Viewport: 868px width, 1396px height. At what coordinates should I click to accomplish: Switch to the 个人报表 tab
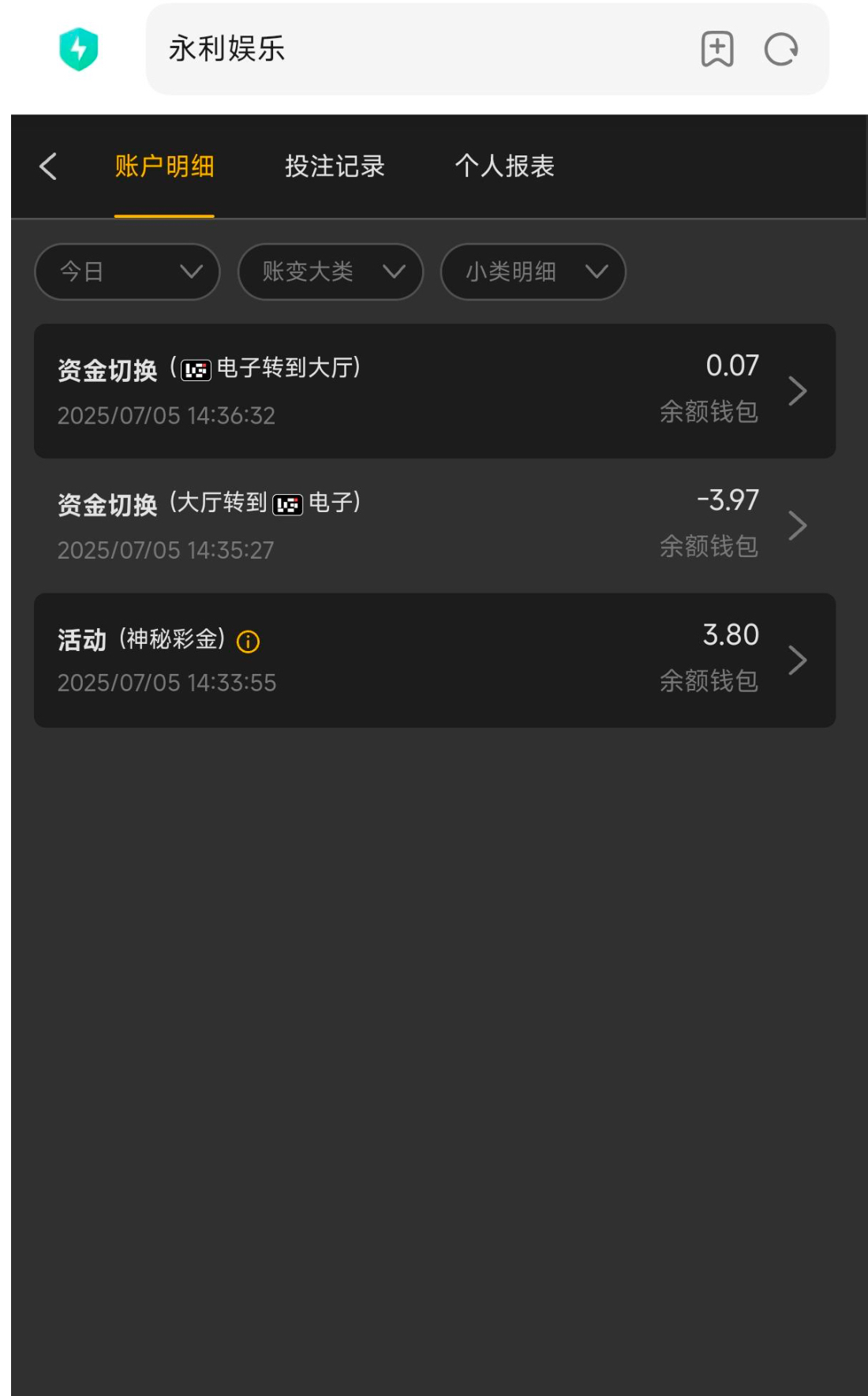(504, 167)
